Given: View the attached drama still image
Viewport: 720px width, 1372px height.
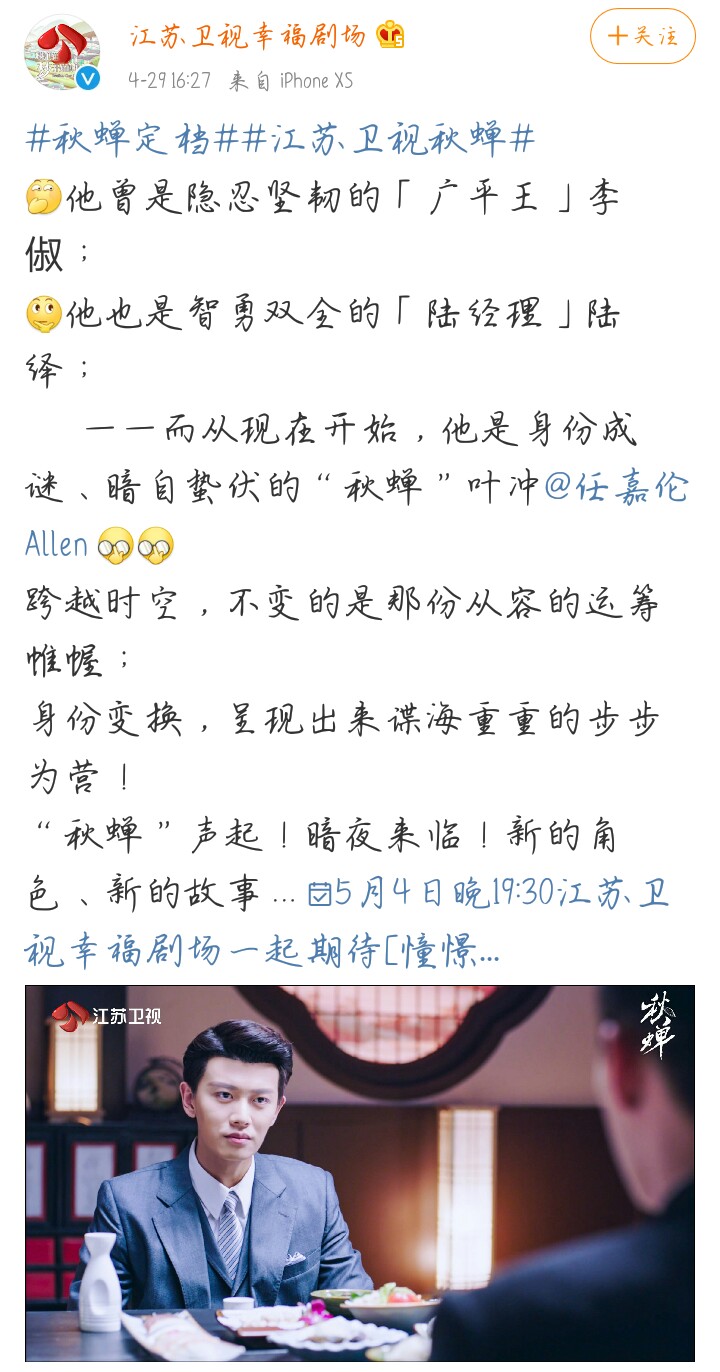Looking at the screenshot, I should 360,1173.
